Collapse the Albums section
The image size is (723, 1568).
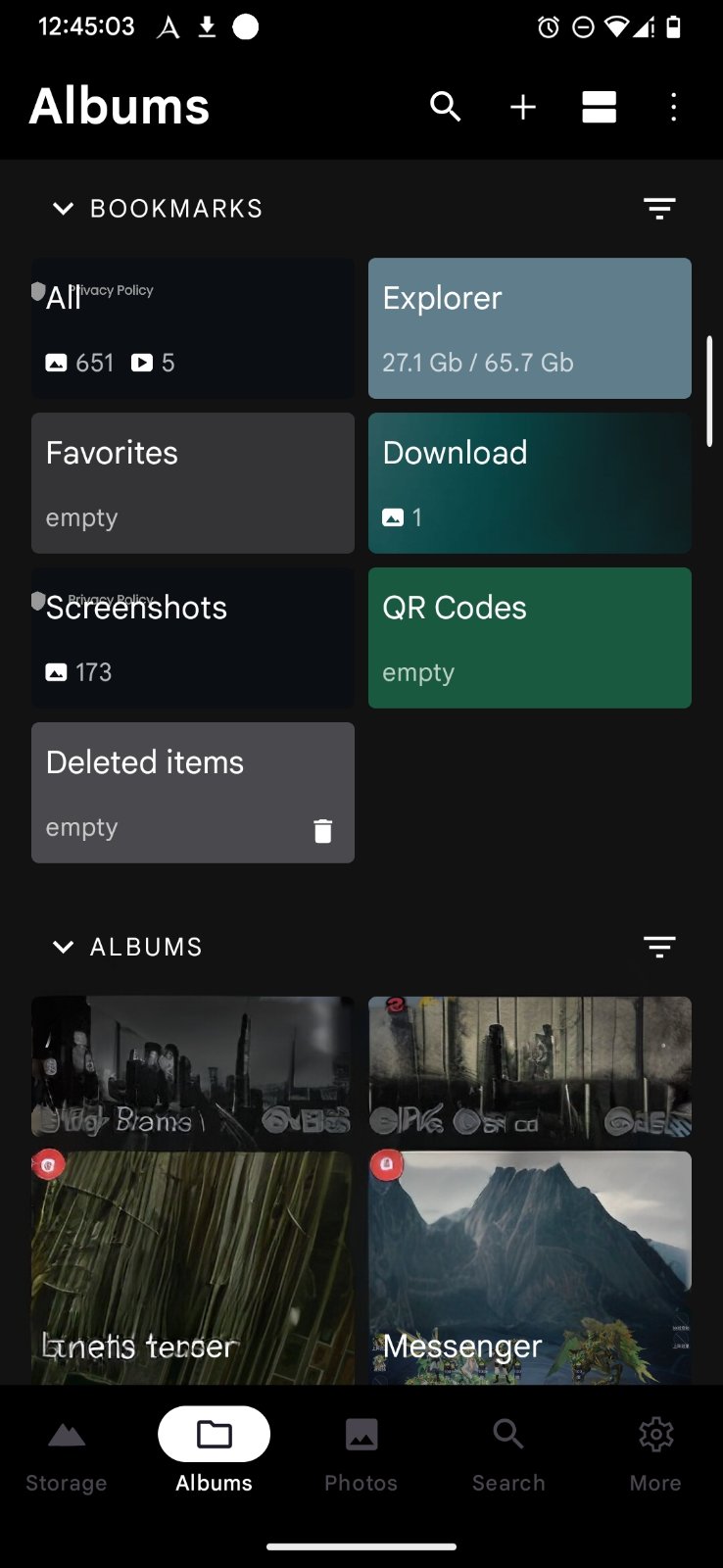point(64,948)
